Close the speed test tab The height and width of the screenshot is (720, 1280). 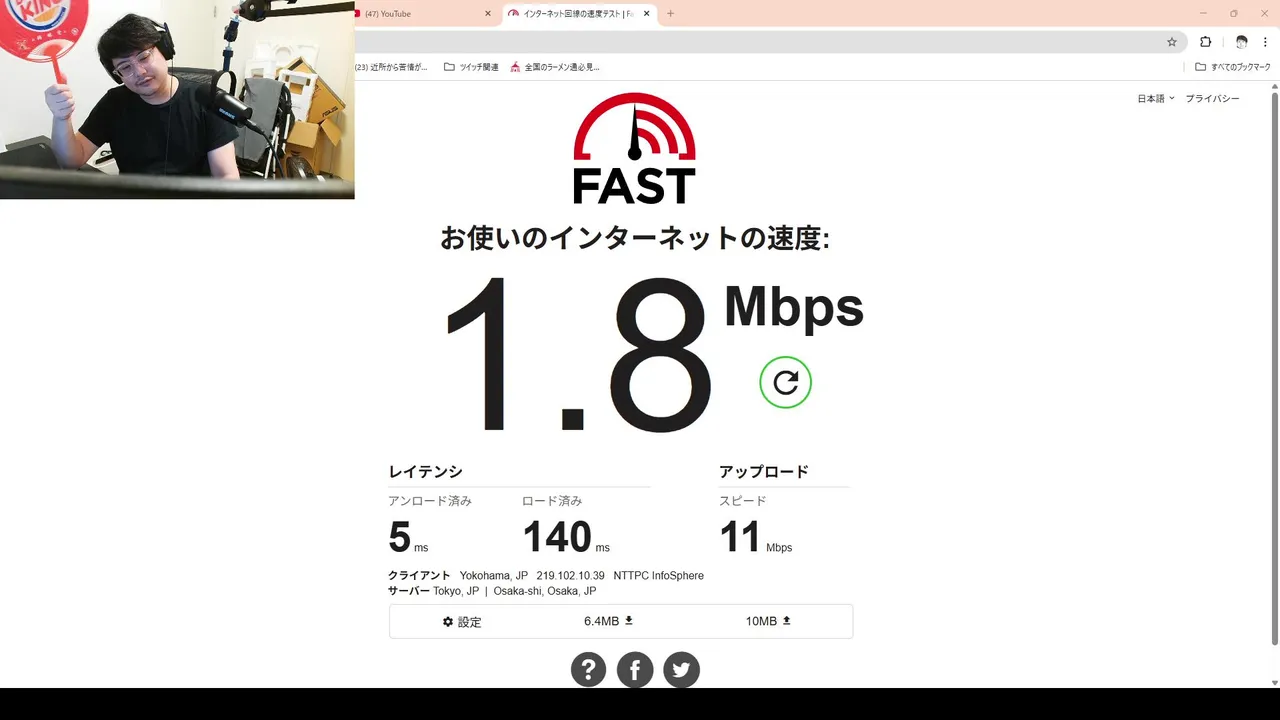[647, 14]
